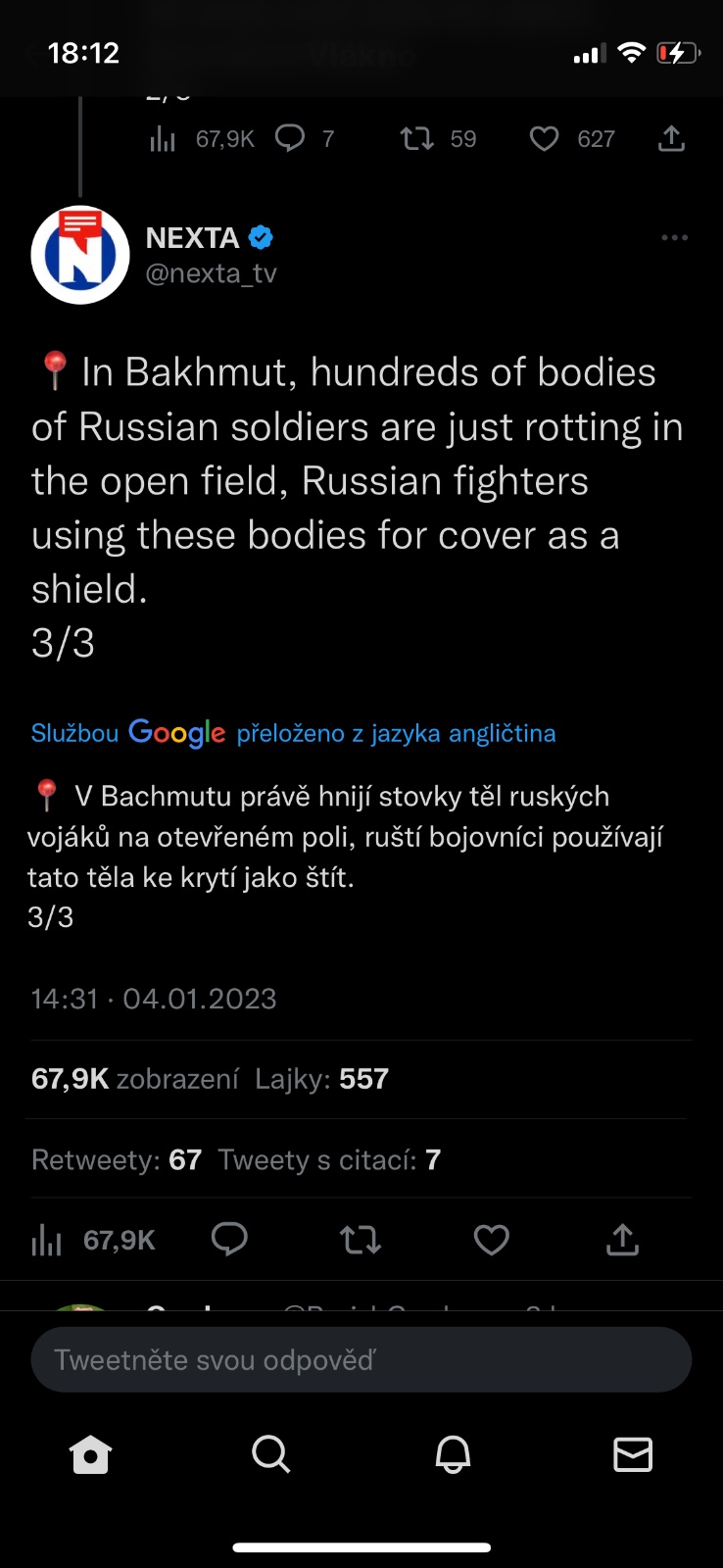Screen dimensions: 723x1568
Task: Reply to NEXTA's 3/3 tweet
Action: click(229, 1240)
